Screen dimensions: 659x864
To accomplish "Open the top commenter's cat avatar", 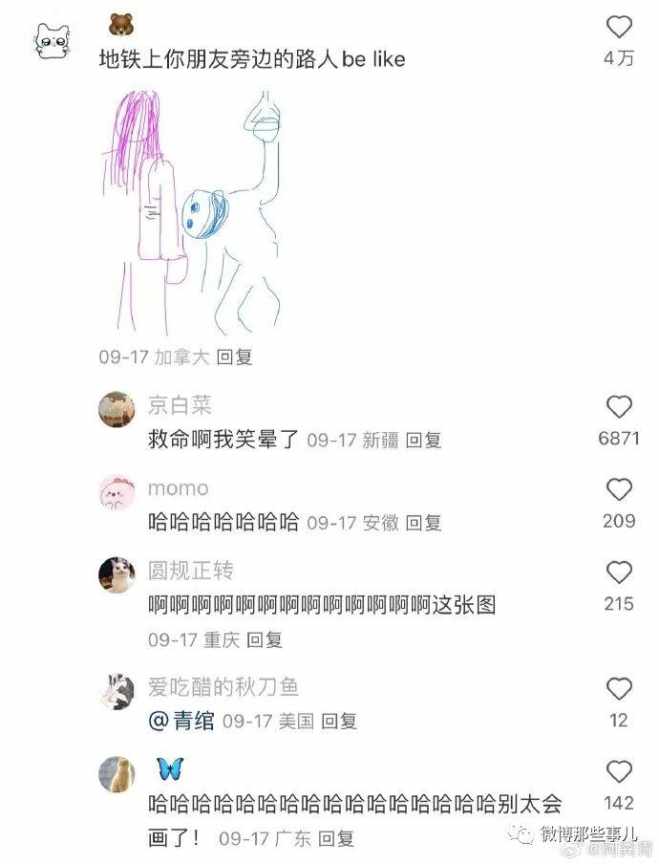I will (53, 40).
